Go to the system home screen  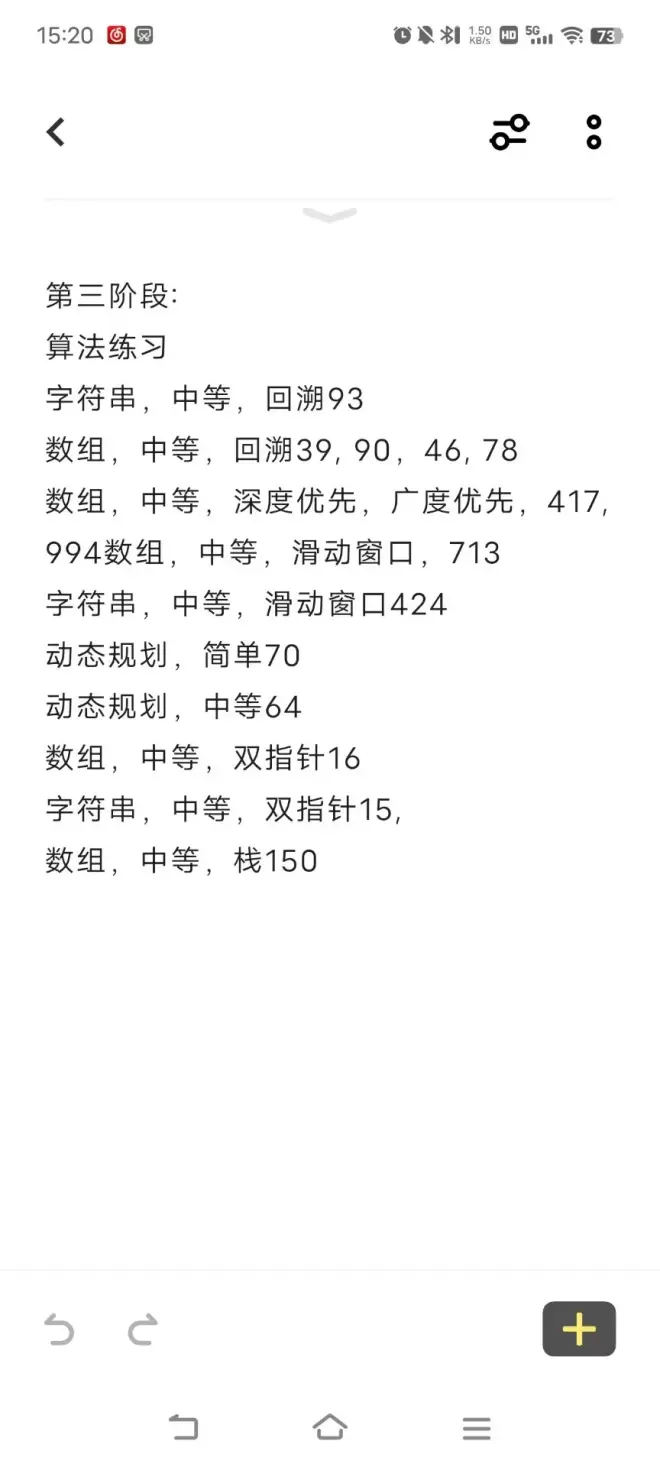330,1427
